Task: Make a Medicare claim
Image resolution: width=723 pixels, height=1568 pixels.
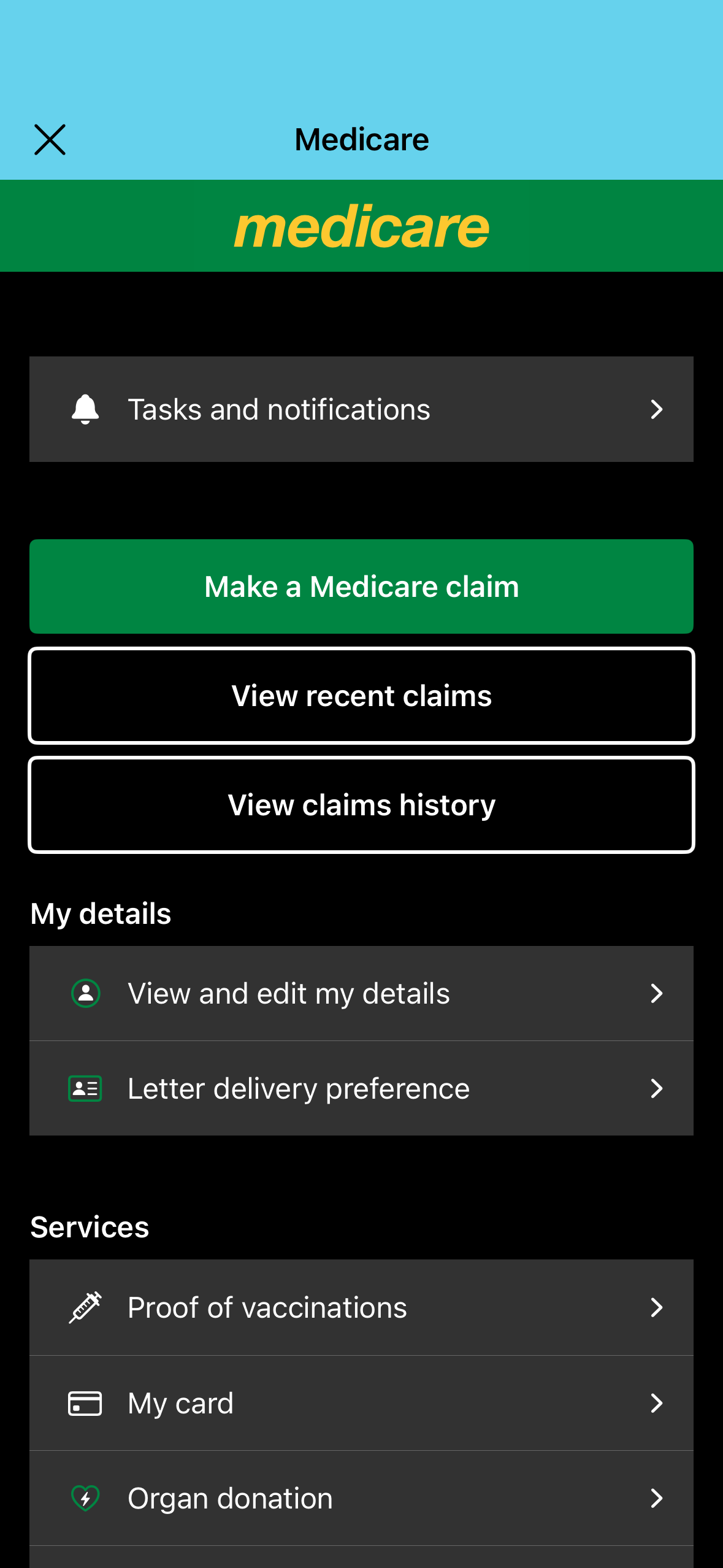Action: pyautogui.click(x=361, y=586)
